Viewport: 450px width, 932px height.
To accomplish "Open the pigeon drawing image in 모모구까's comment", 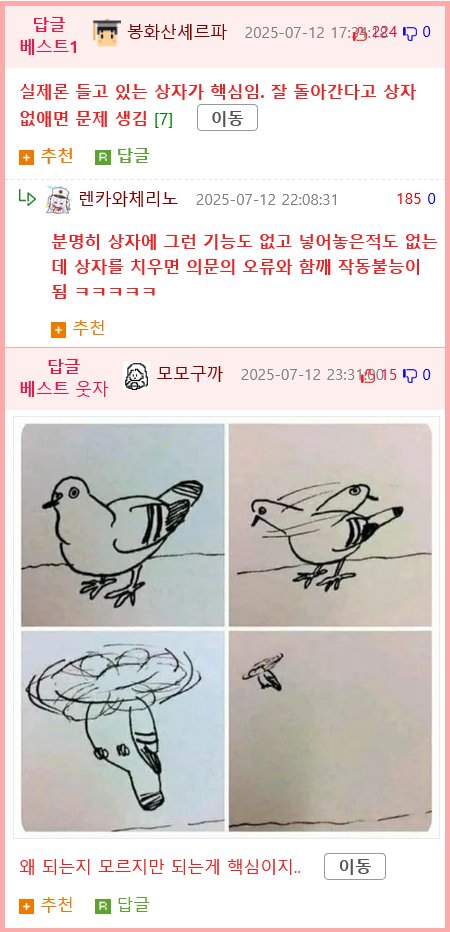I will pos(226,627).
